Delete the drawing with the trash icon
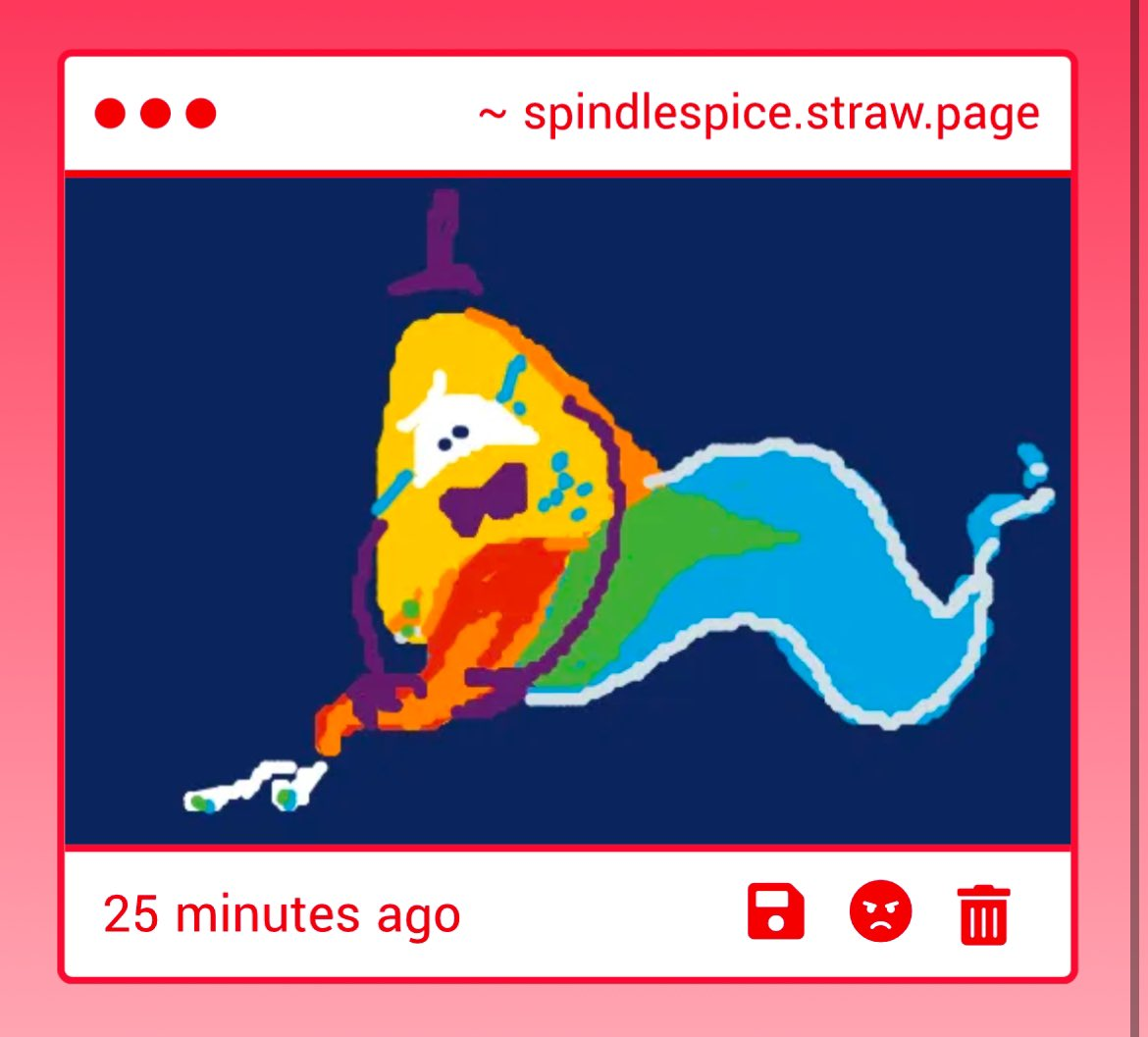 pos(983,914)
